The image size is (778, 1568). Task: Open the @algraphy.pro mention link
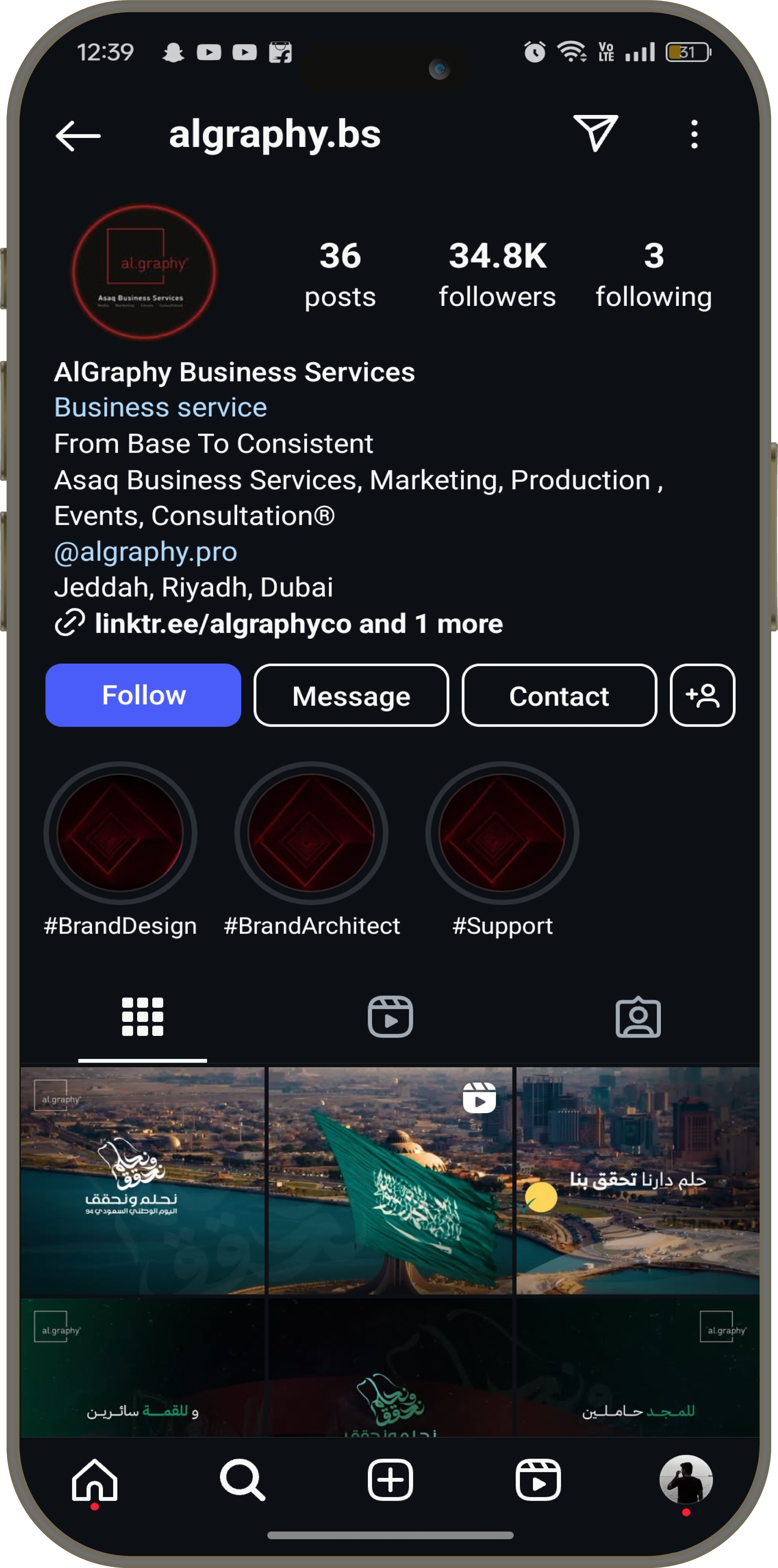coord(146,552)
